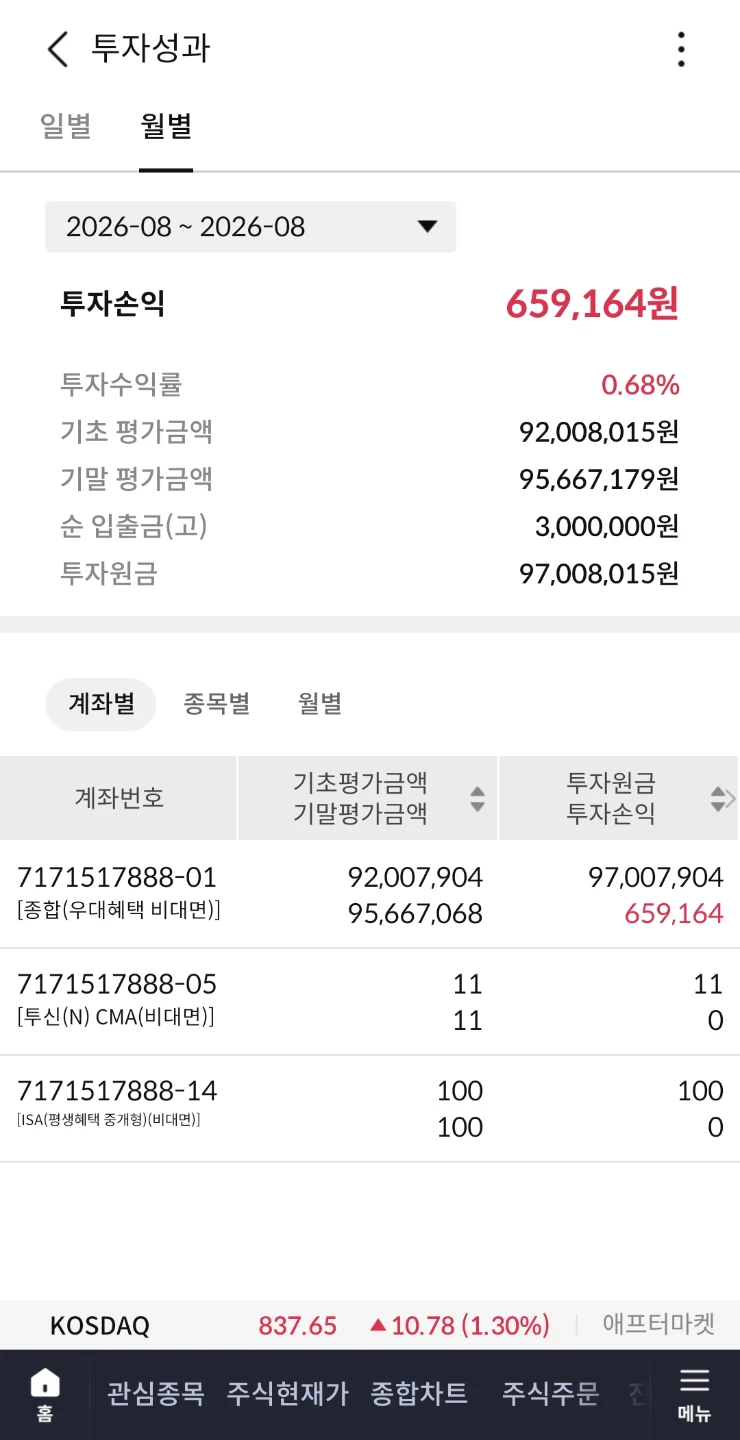This screenshot has height=1440, width=740.
Task: Select the 계좌별 chip
Action: tap(101, 704)
